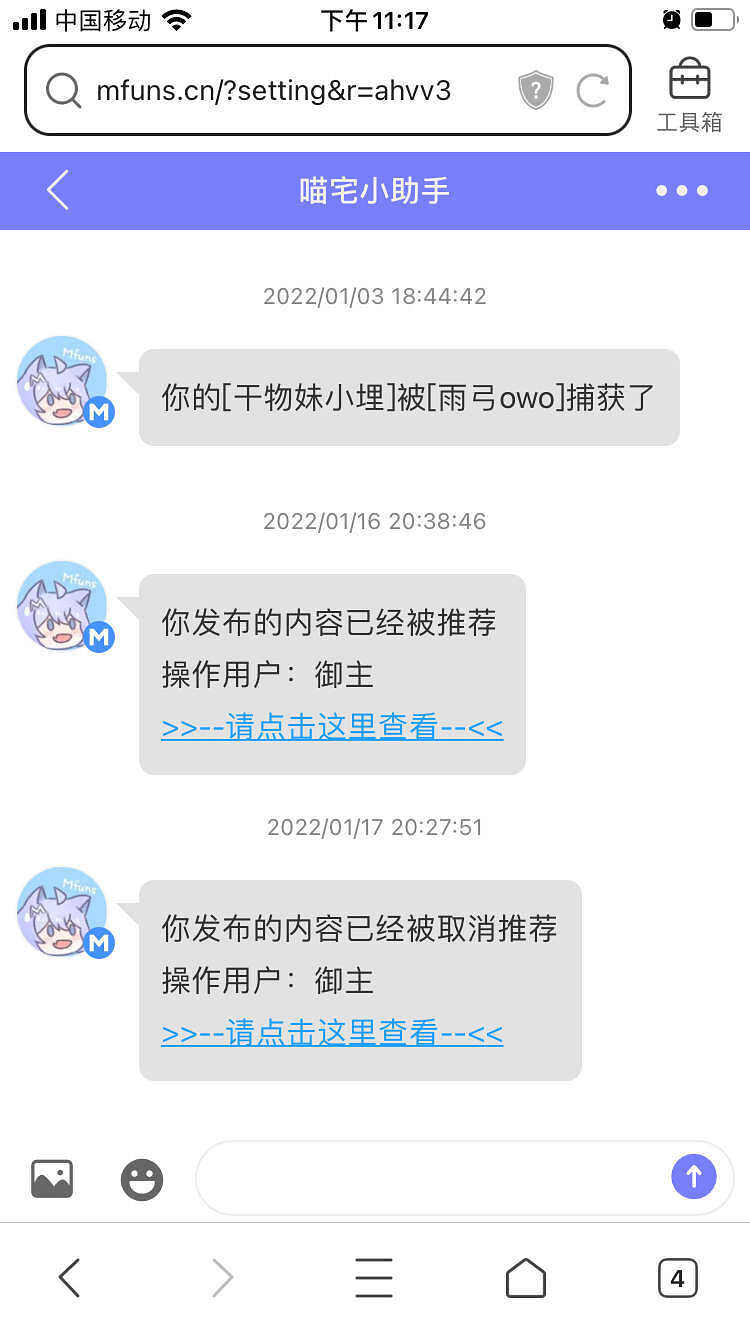Viewport: 750px width, 1334px height.
Task: Open the 工具箱 toolbox
Action: pyautogui.click(x=689, y=95)
